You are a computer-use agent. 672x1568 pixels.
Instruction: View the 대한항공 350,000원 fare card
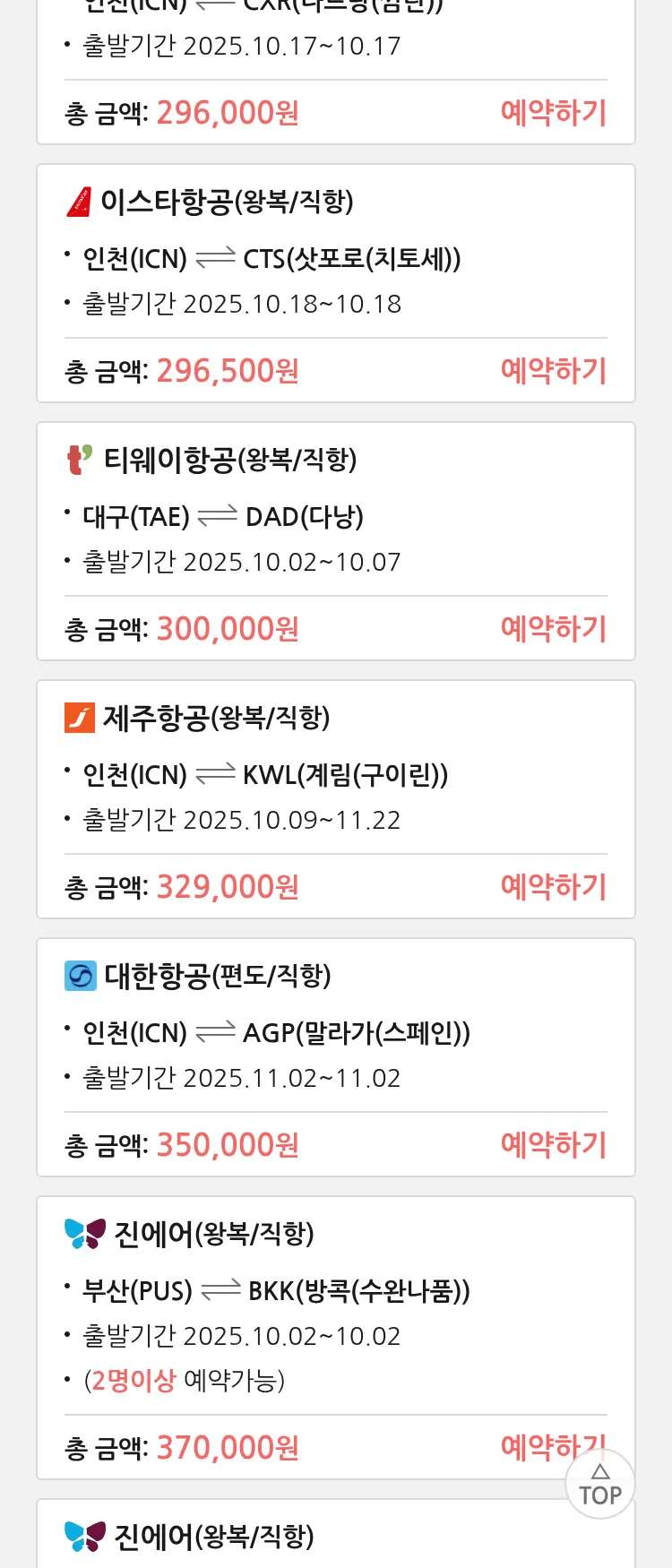click(x=335, y=1034)
